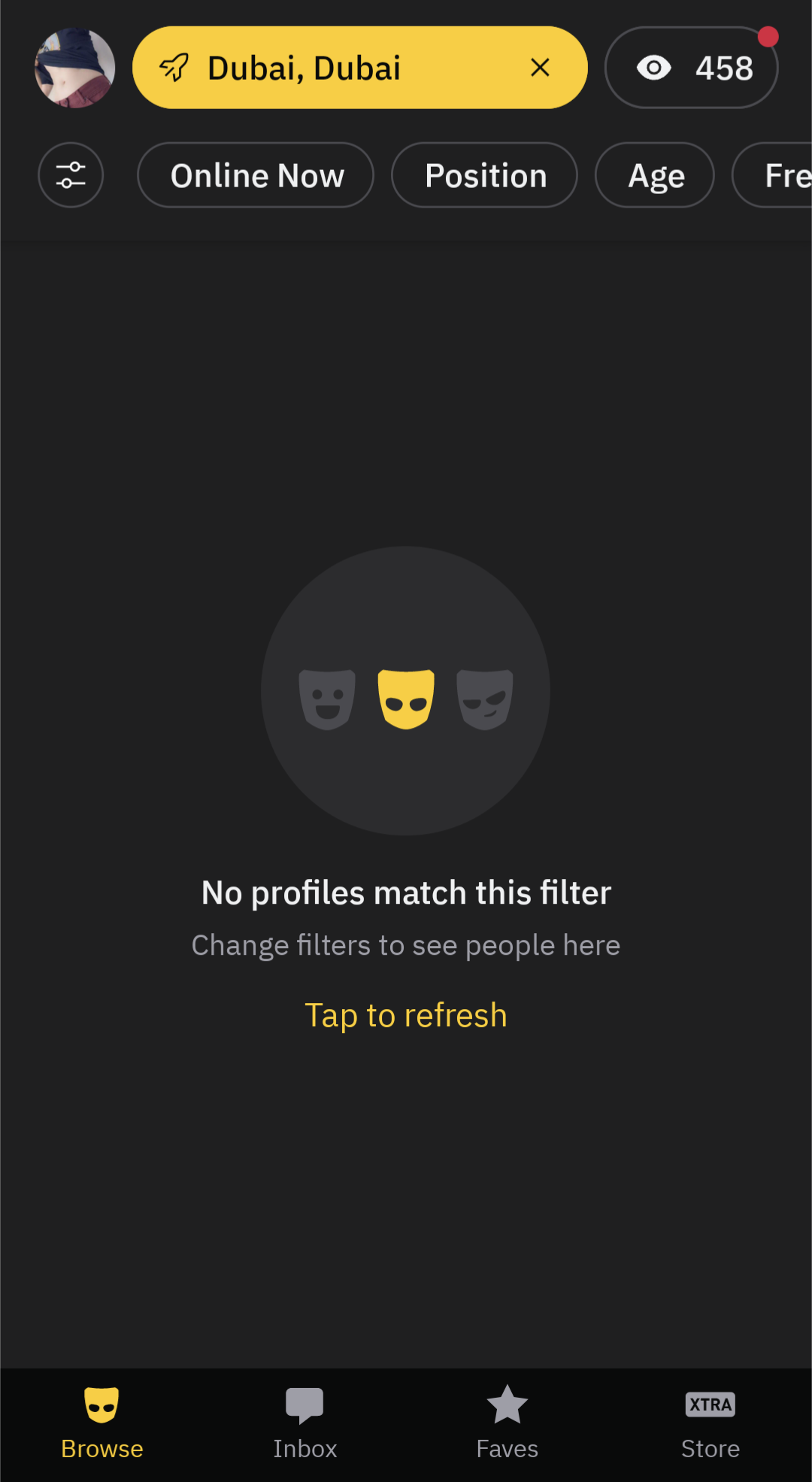Tap to refresh the profile grid

pyautogui.click(x=406, y=1015)
